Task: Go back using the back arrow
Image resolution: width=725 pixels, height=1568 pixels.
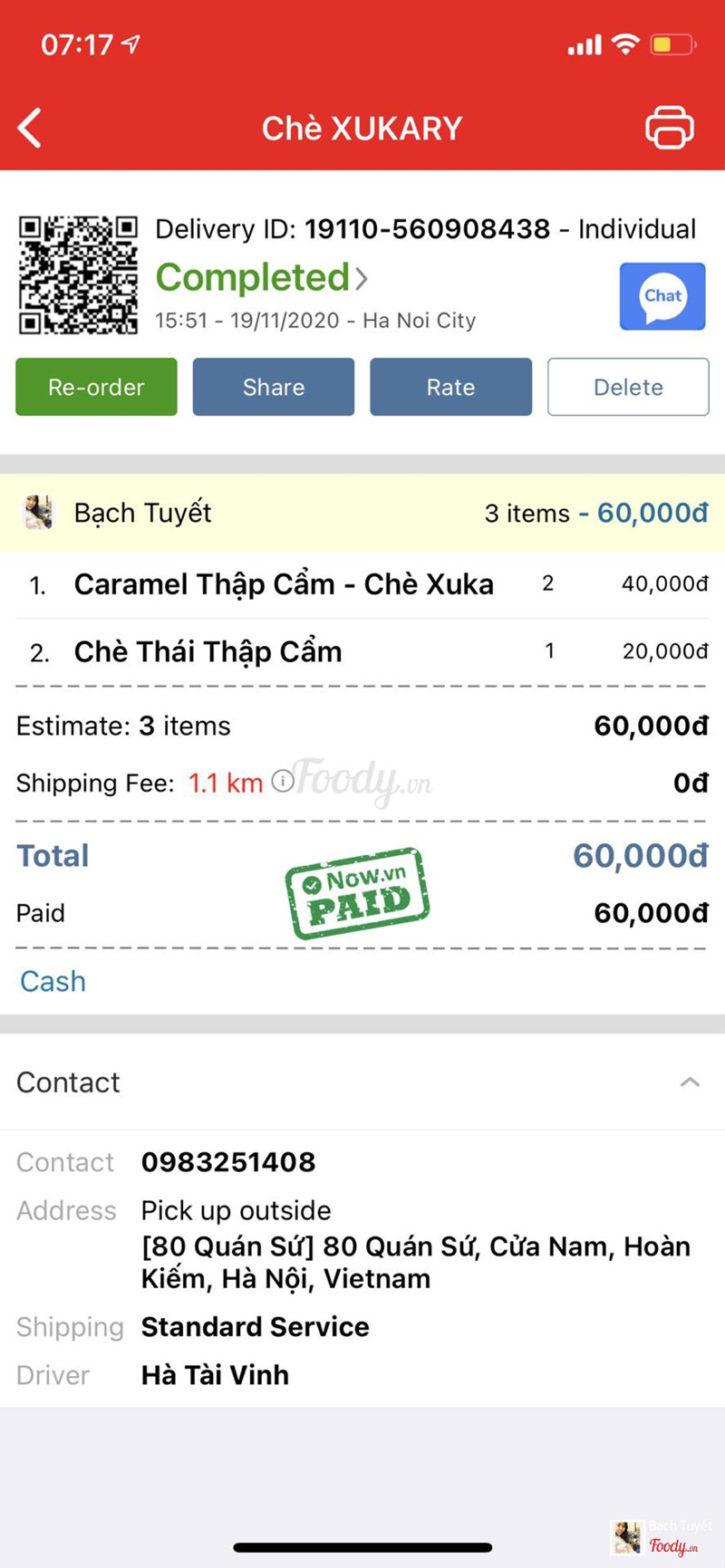Action: click(x=30, y=128)
